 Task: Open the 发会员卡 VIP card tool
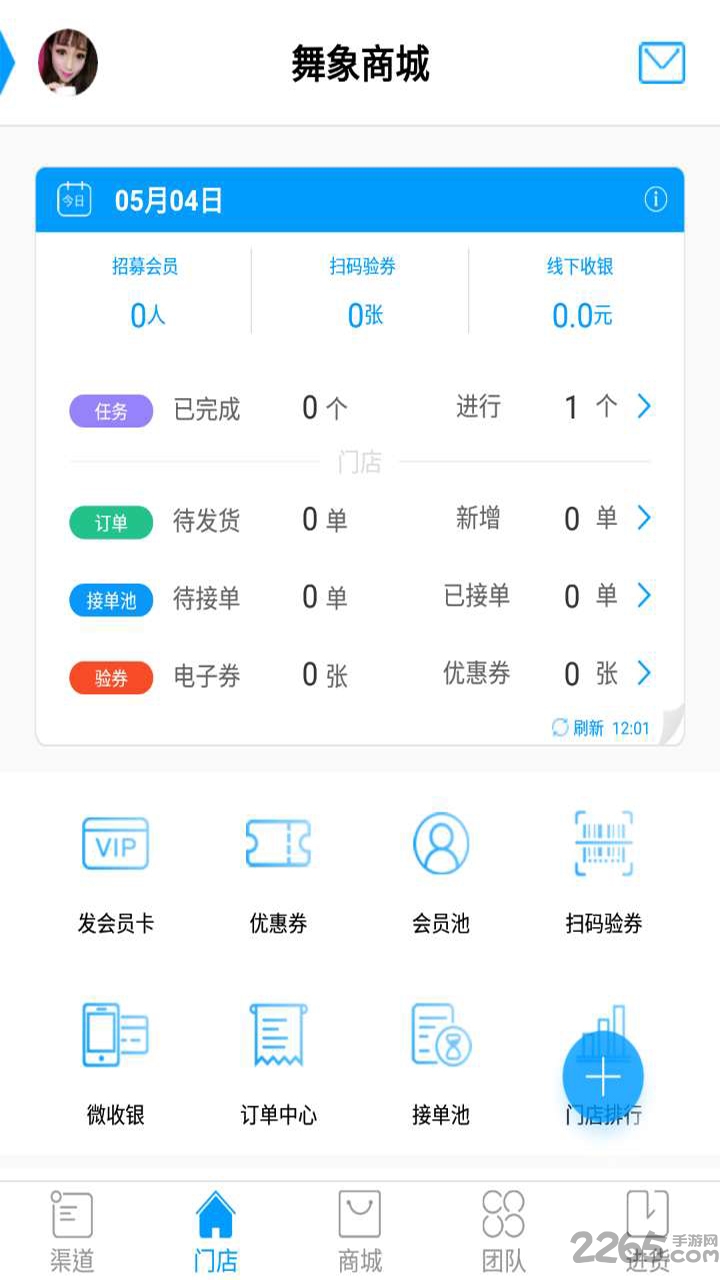(115, 870)
